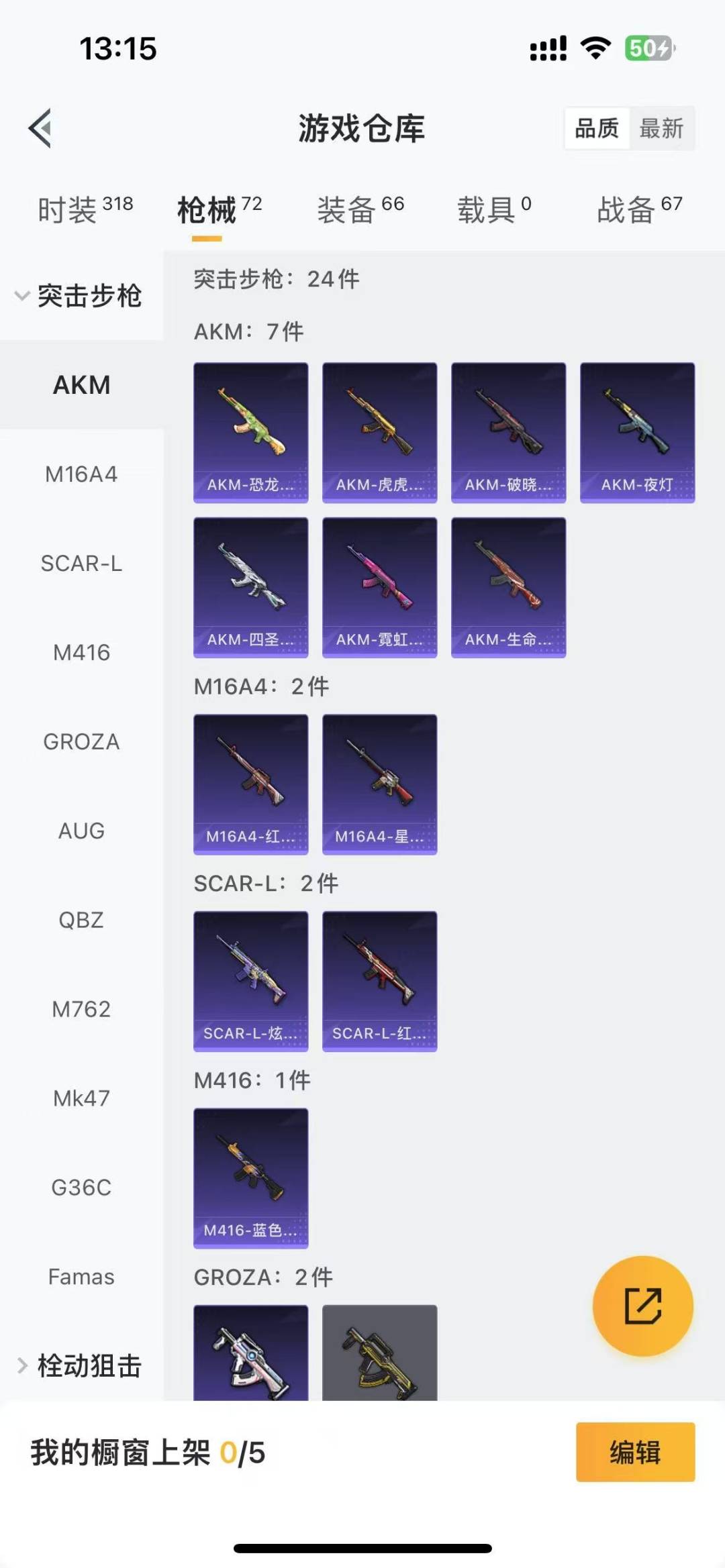Jump to GROZA in the side list
The width and height of the screenshot is (725, 1568).
pos(81,742)
